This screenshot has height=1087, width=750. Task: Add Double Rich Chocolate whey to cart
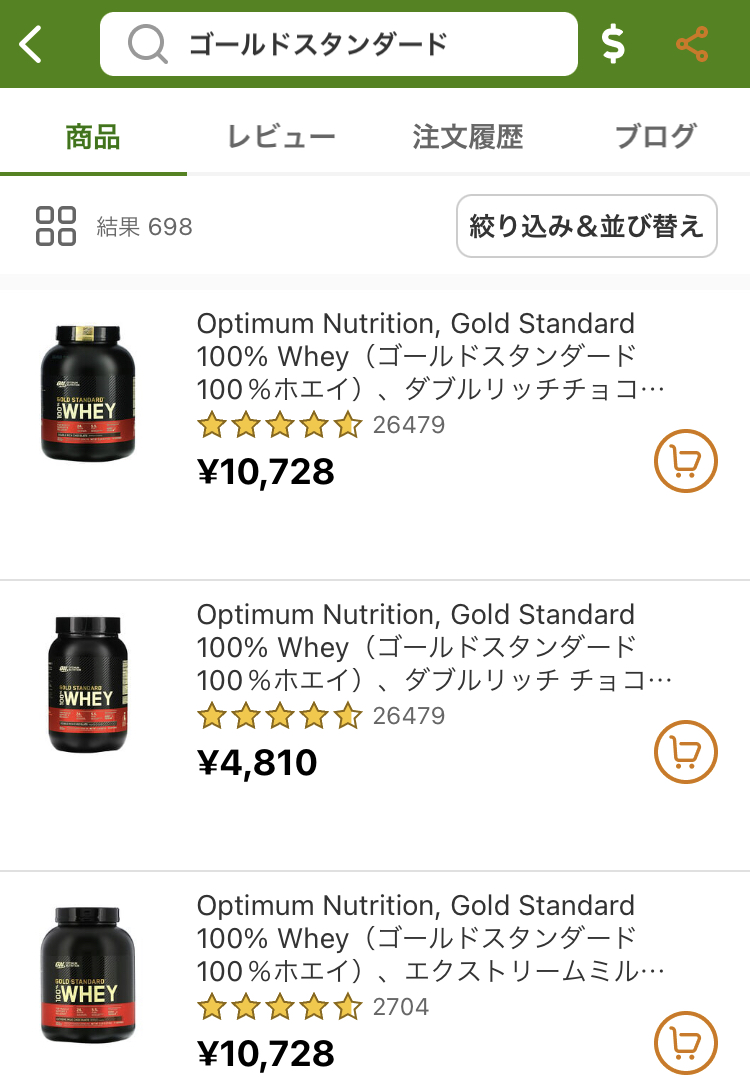click(x=686, y=461)
